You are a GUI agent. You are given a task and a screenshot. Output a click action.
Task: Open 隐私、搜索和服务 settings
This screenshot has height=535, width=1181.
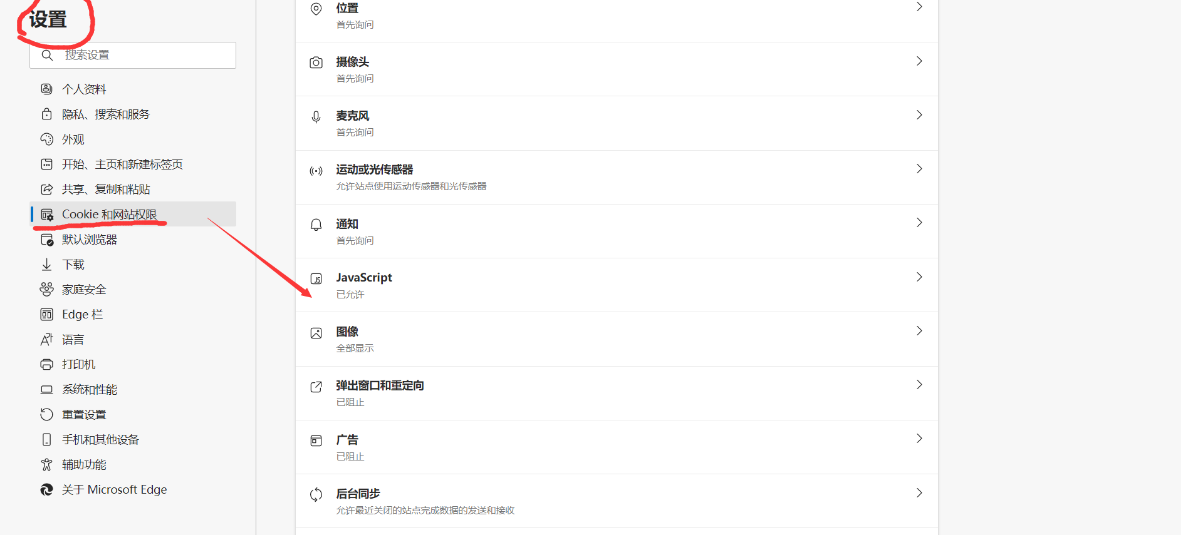[105, 114]
